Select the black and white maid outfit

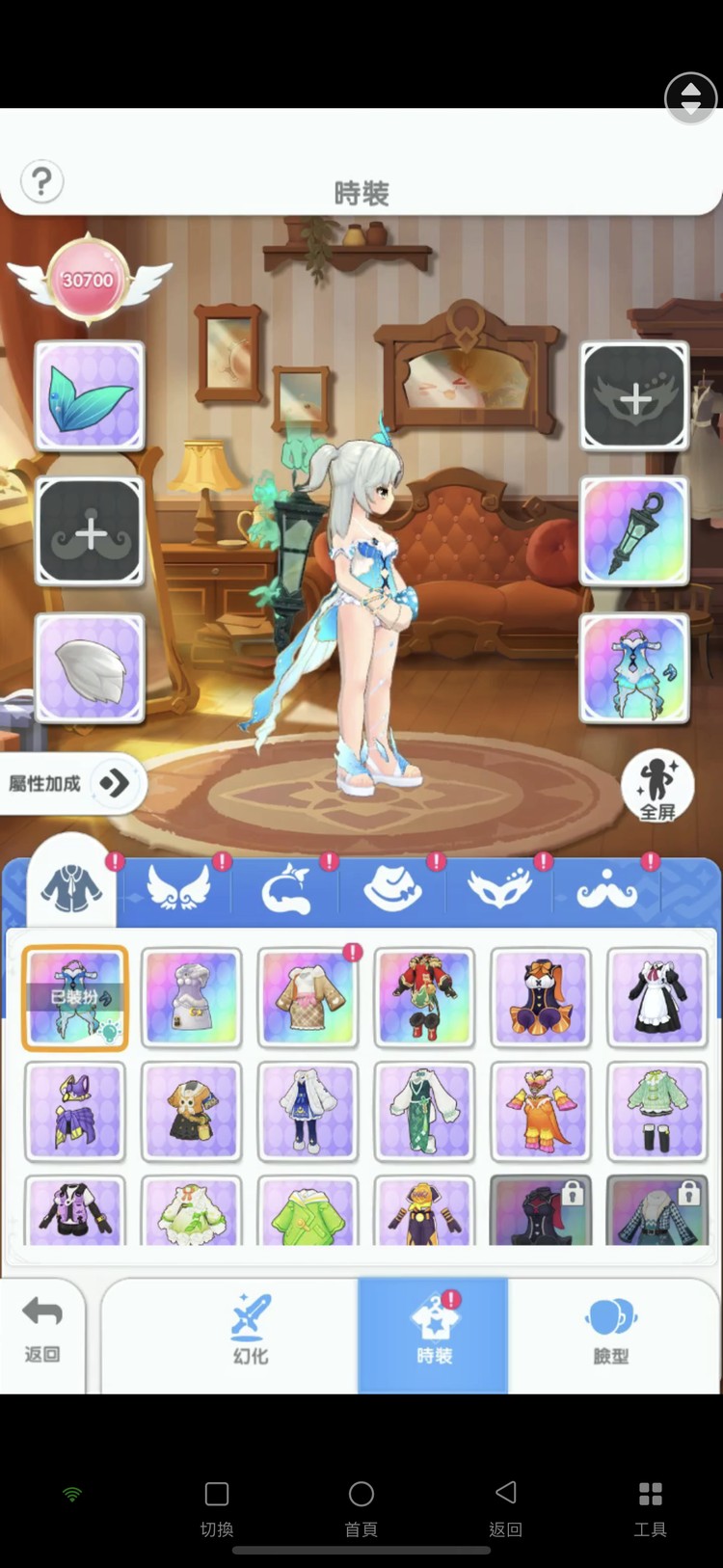[656, 996]
